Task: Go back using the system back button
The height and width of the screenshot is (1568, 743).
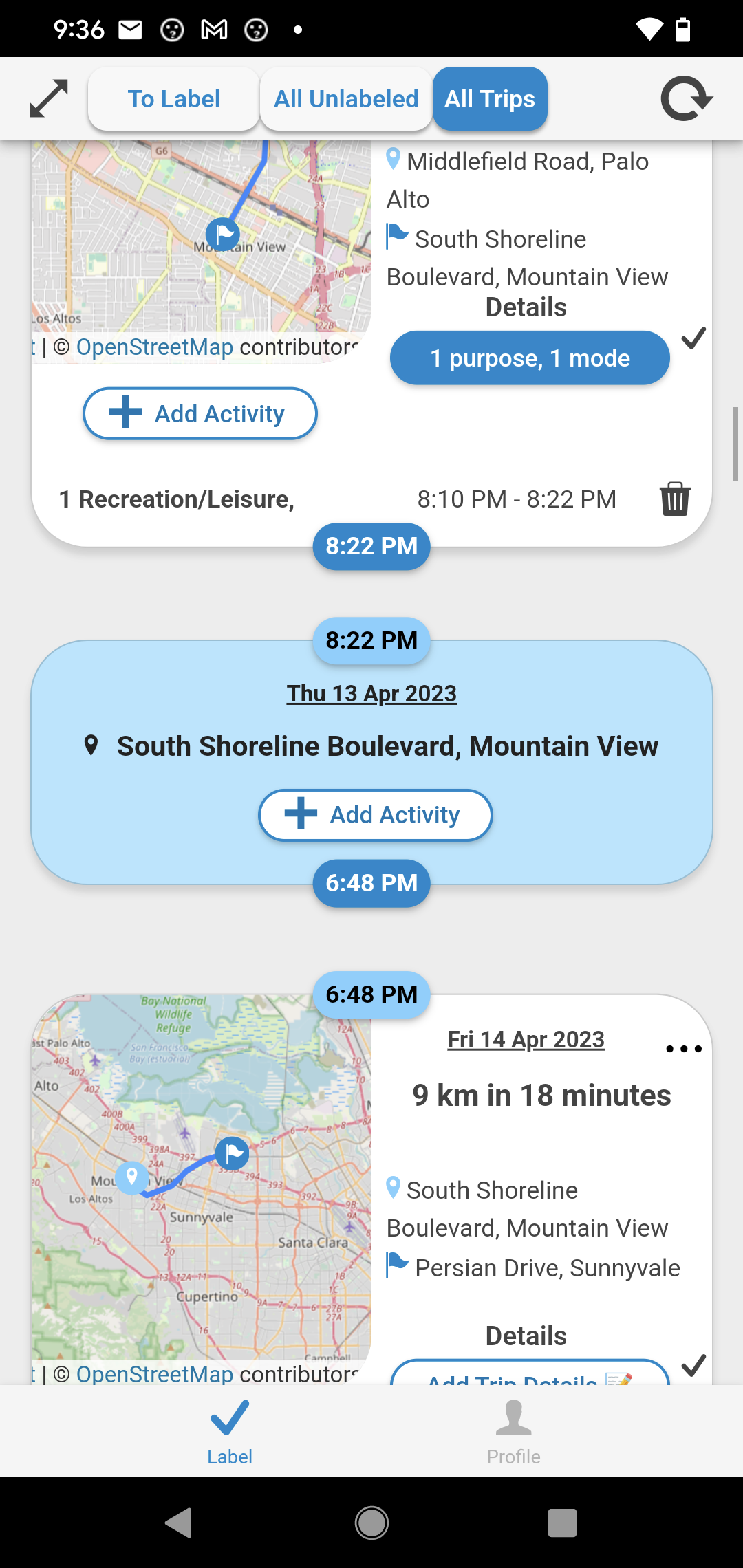Action: coord(179,1523)
